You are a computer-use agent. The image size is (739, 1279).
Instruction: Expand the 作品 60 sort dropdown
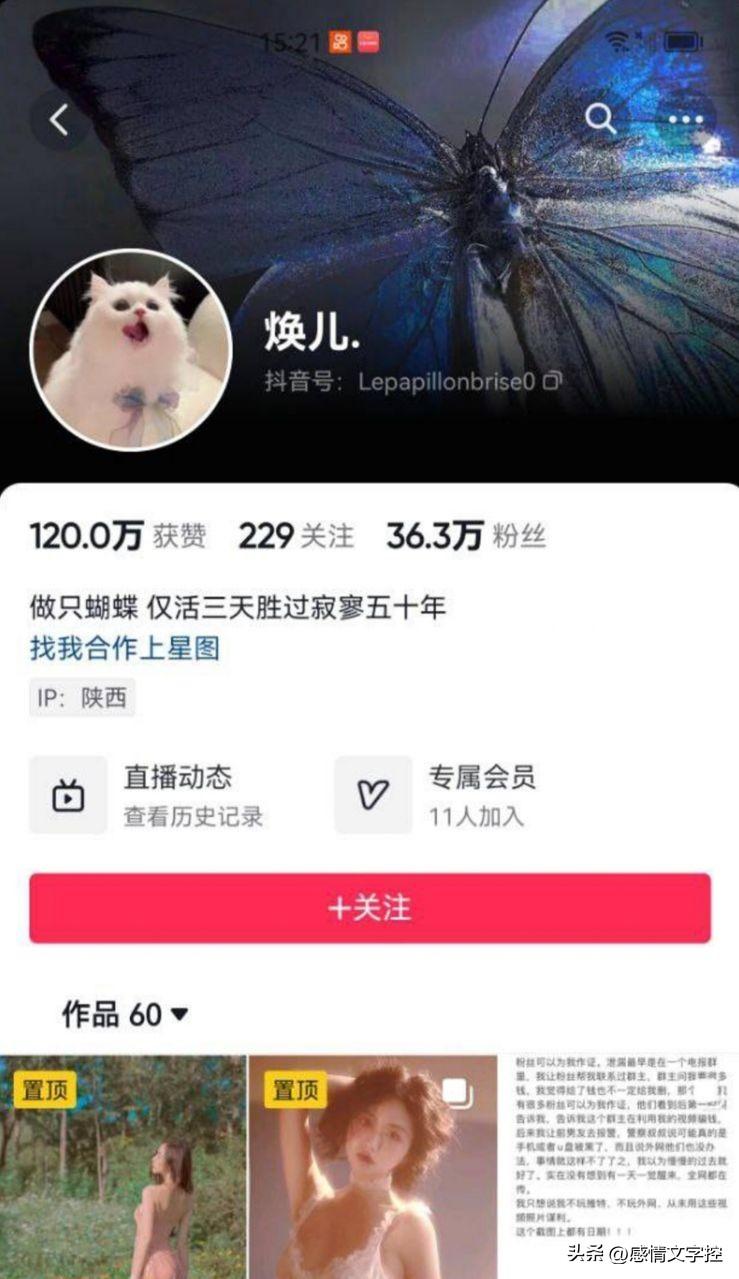126,1015
